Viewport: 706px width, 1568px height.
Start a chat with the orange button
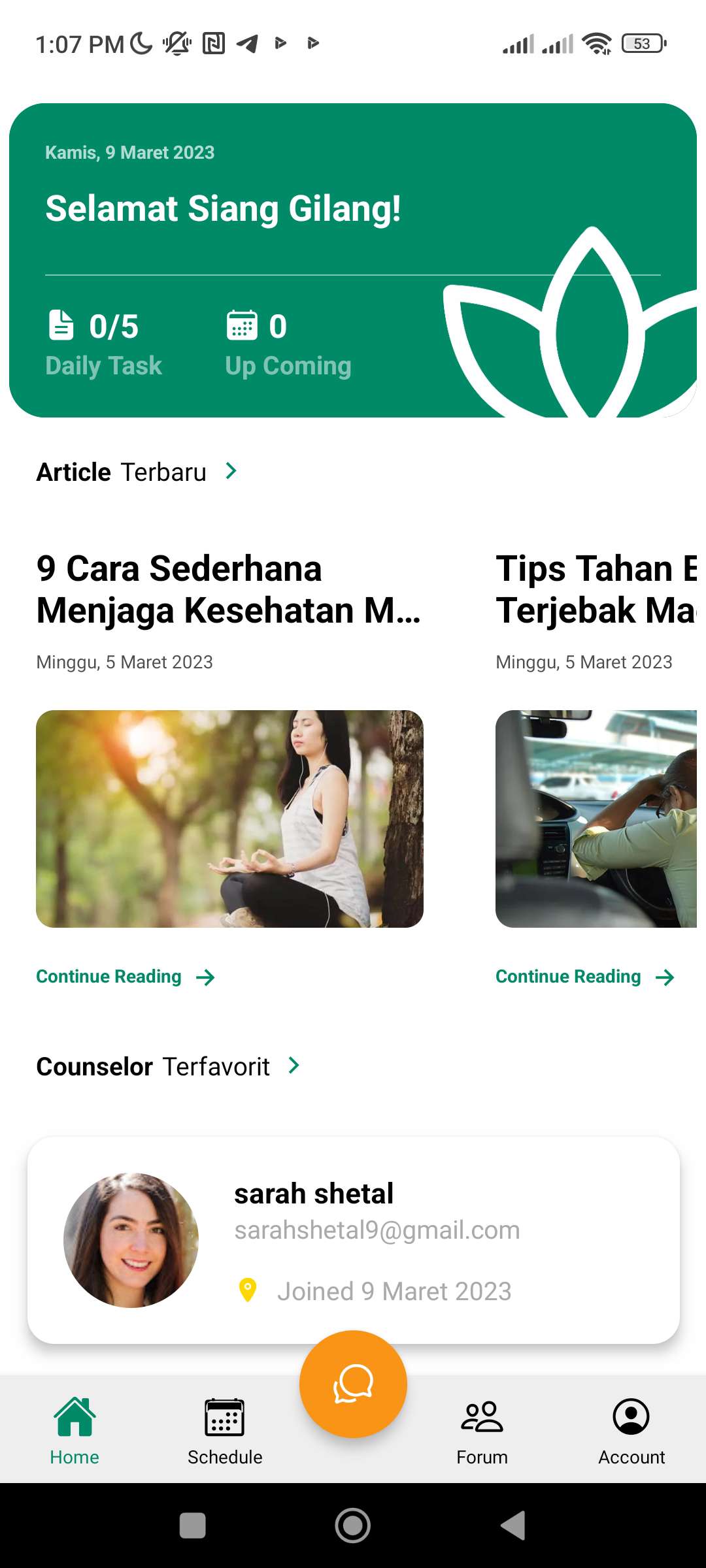(353, 1384)
